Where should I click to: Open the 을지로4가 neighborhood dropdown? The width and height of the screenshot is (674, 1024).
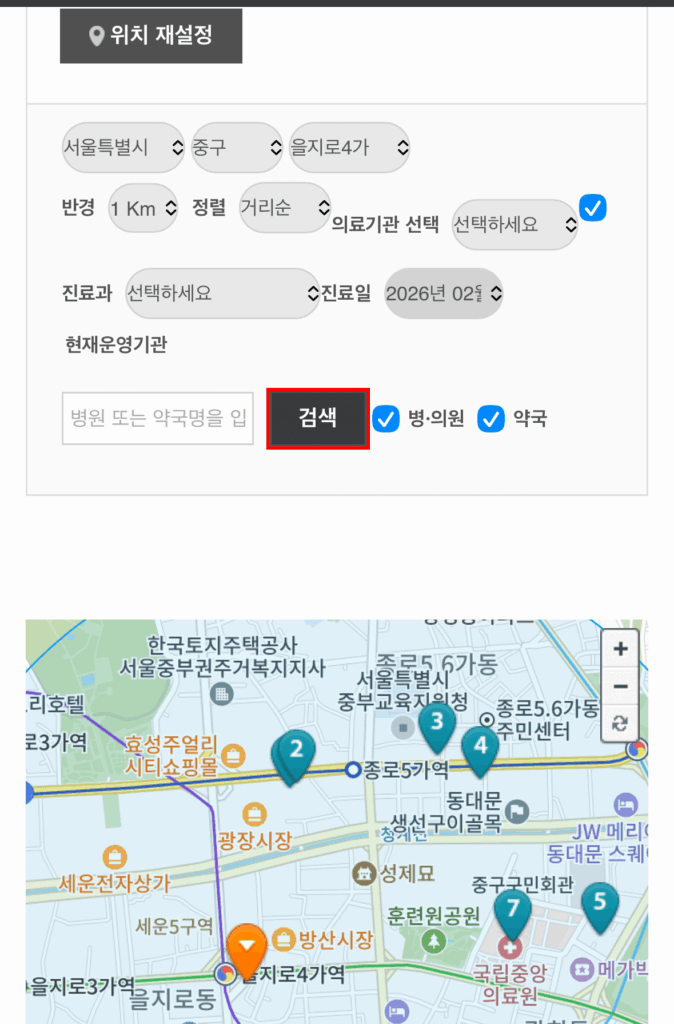(x=349, y=148)
